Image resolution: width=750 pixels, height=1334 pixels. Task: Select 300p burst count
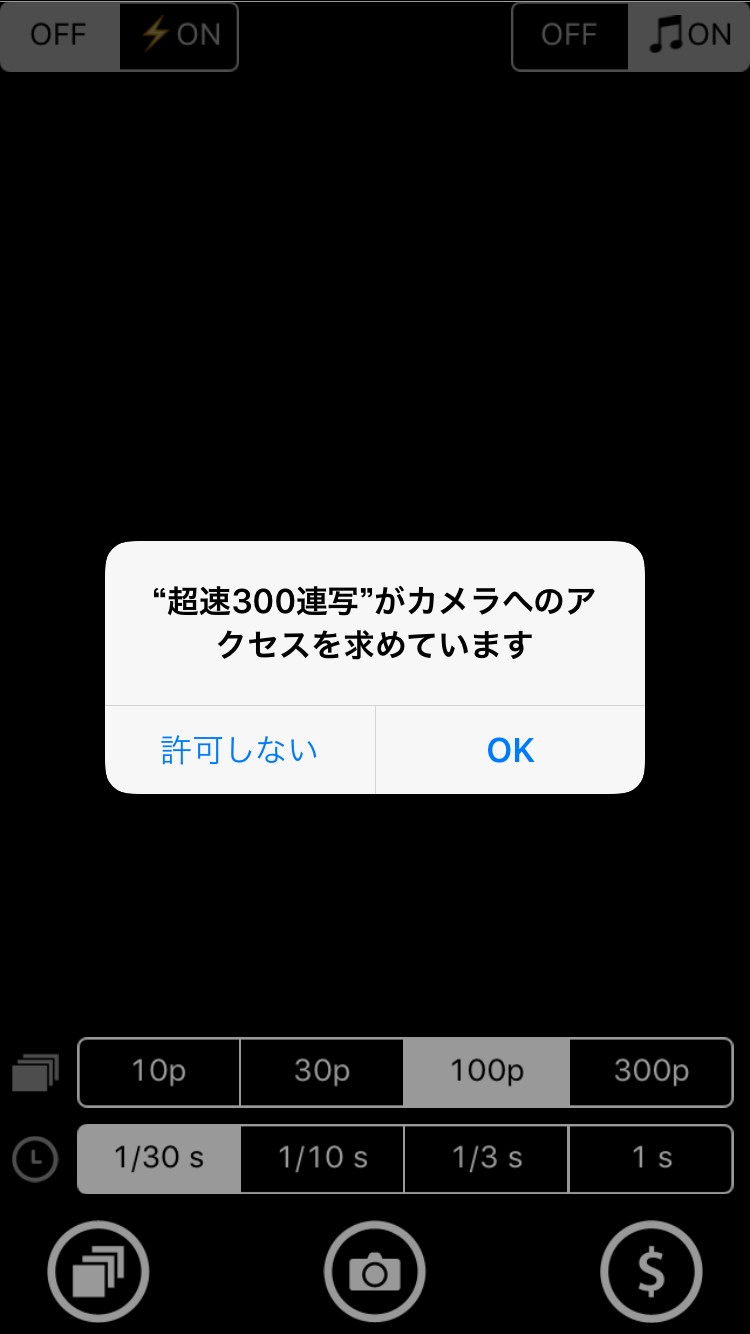click(651, 1072)
